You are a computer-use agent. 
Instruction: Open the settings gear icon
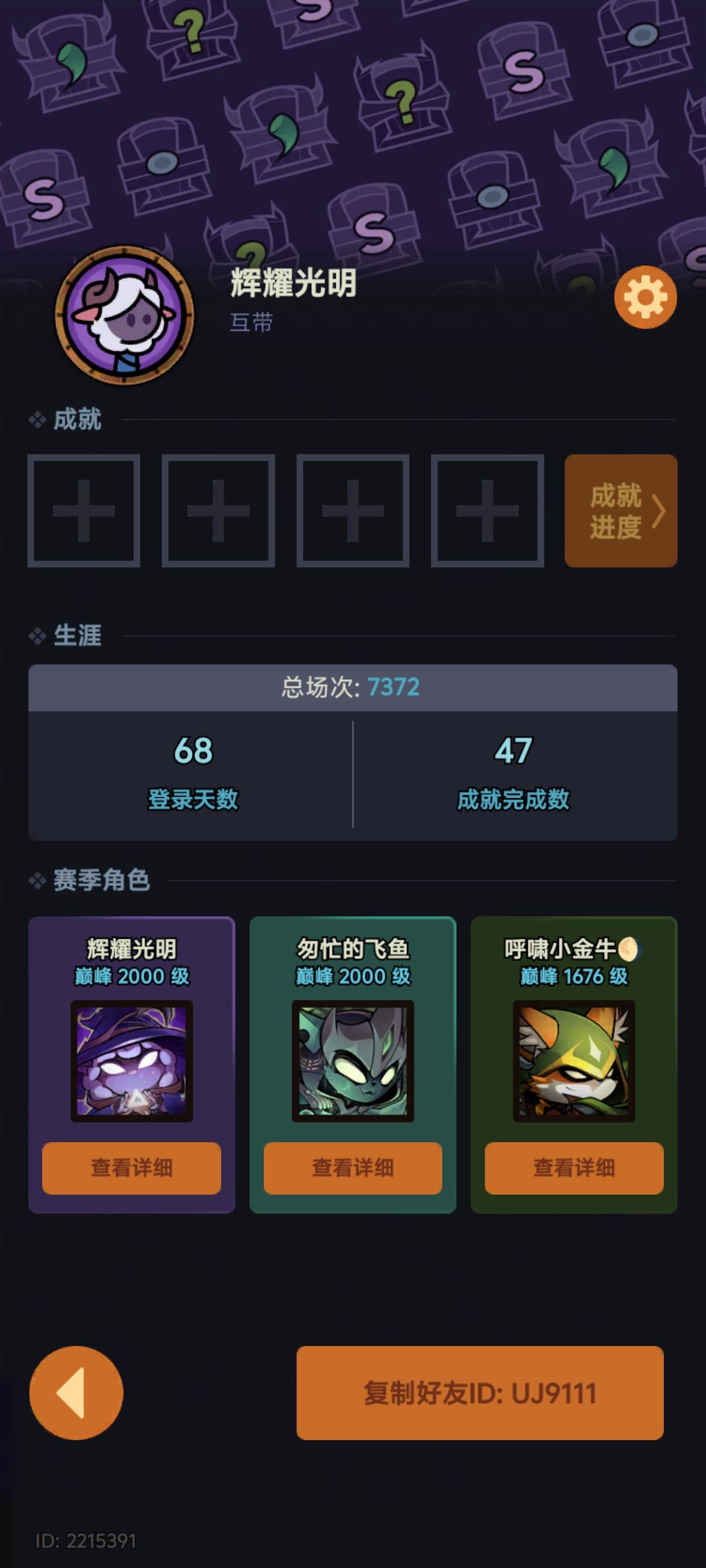click(645, 296)
